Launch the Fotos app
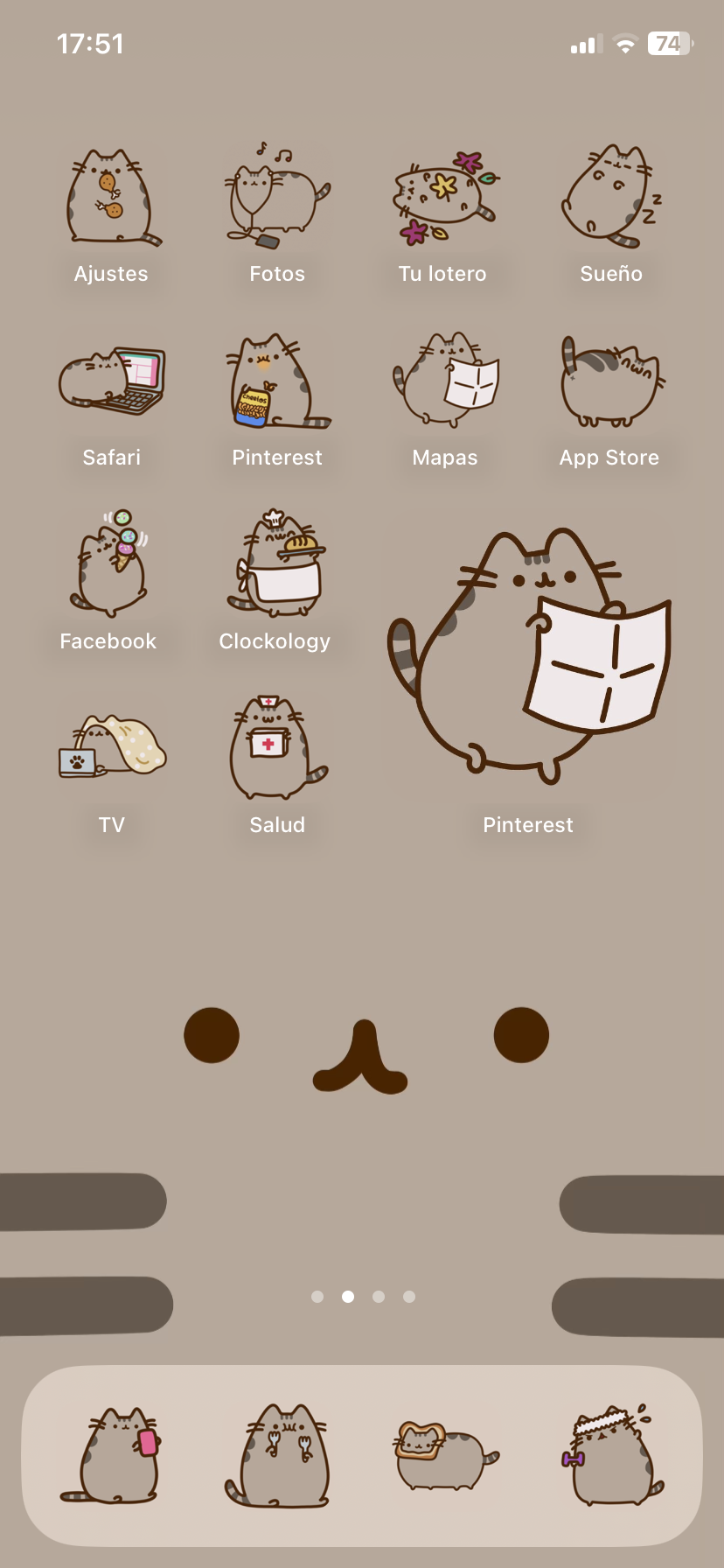 277,197
